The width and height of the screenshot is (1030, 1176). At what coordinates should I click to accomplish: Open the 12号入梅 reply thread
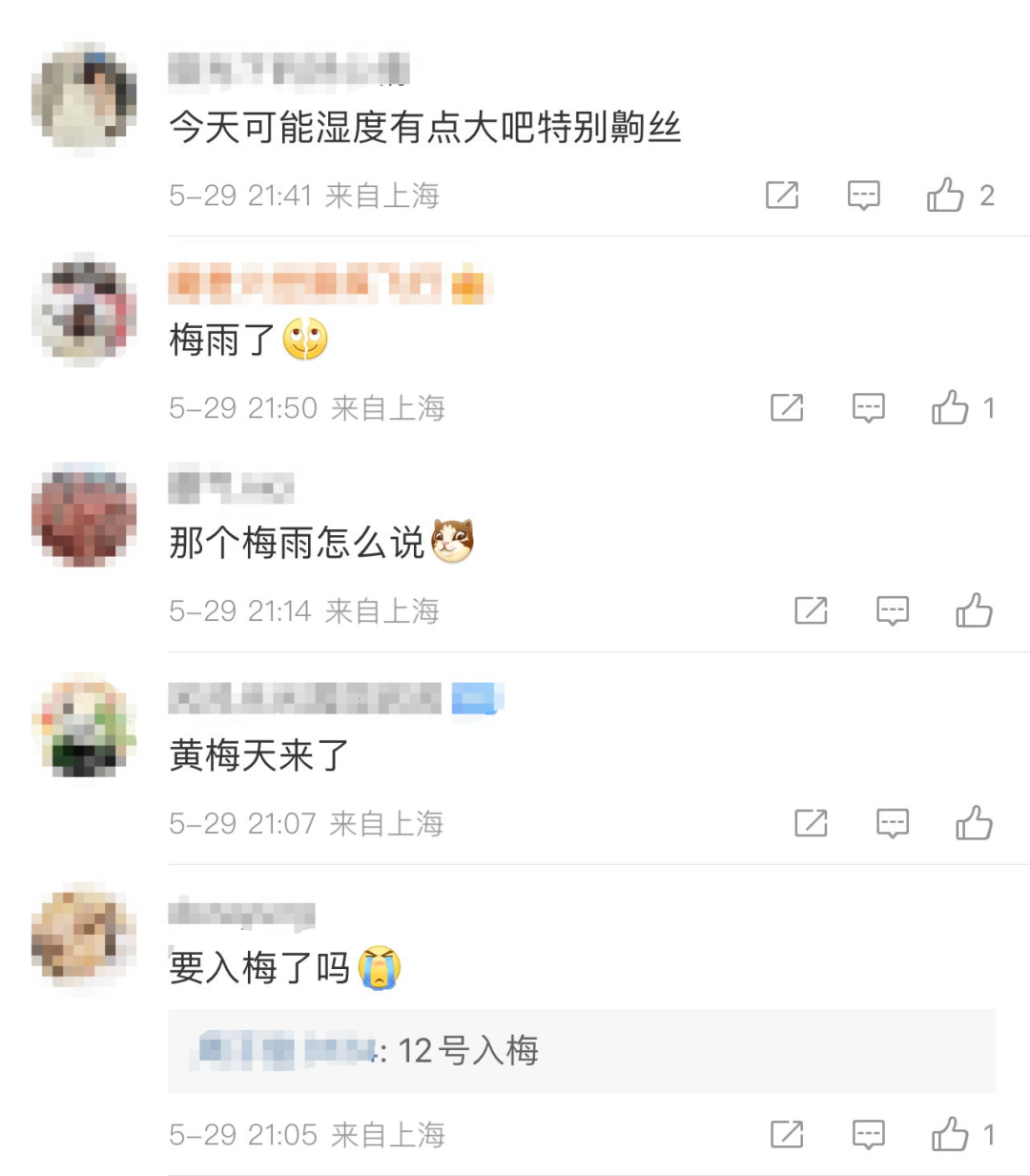582,1051
